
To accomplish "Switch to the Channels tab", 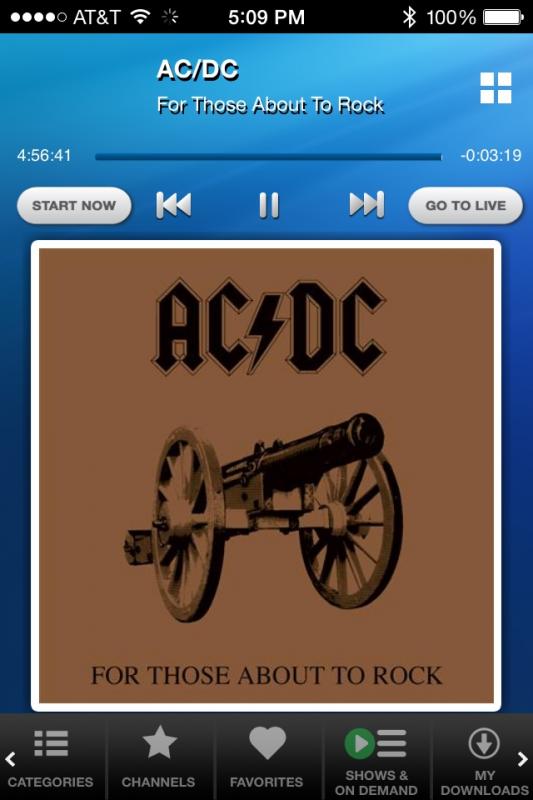I will 159,758.
